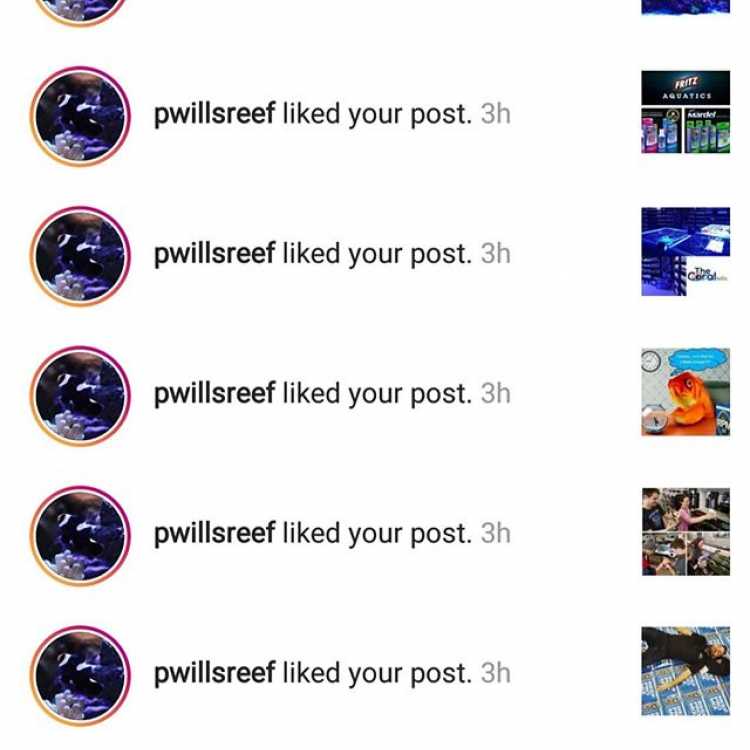This screenshot has height=750, width=750.
Task: Open the Fritz Aquatics post thumbnail
Action: (x=685, y=112)
